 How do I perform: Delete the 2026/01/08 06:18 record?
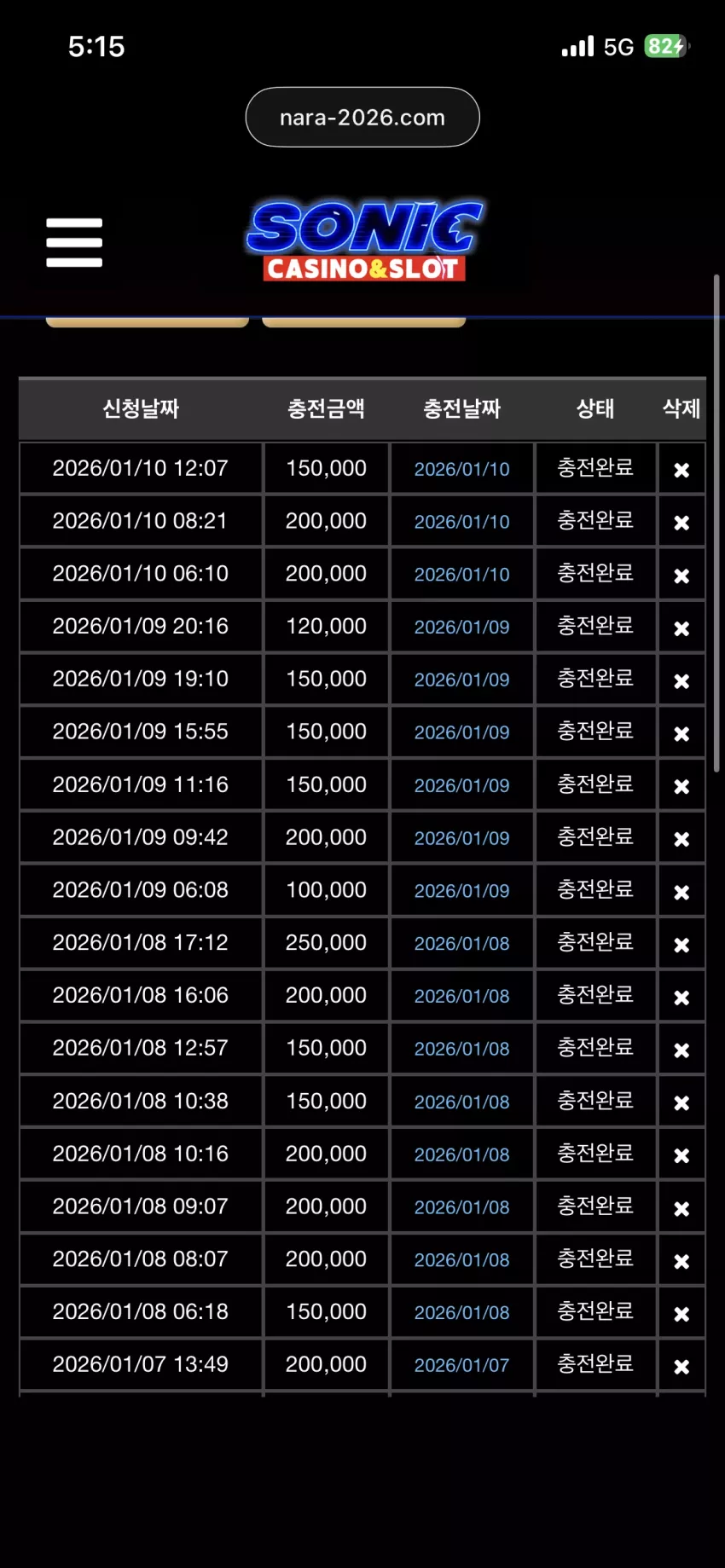681,1314
